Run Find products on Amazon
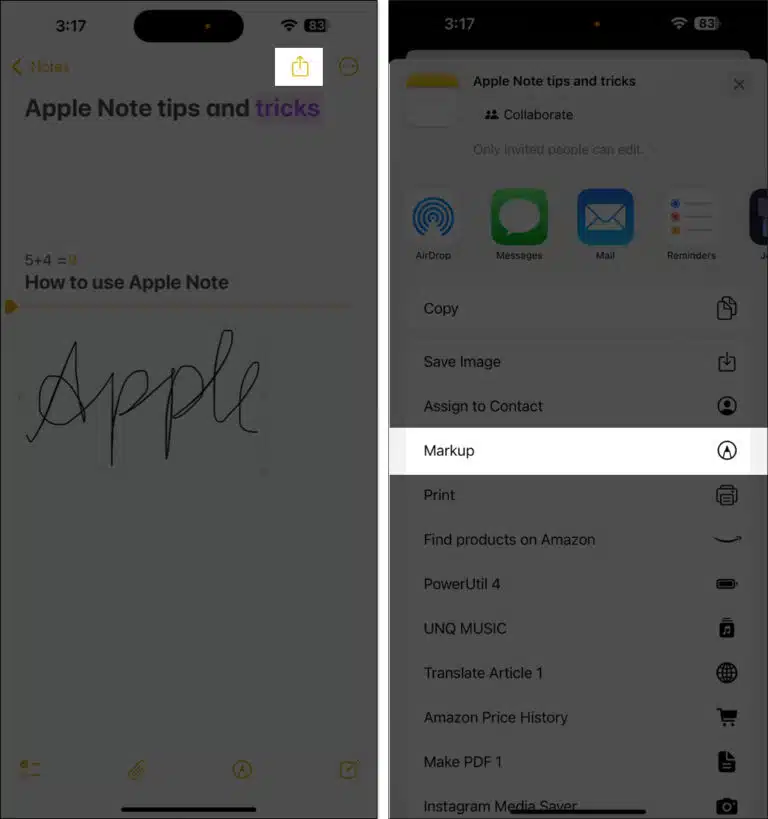This screenshot has height=819, width=768. coord(578,539)
